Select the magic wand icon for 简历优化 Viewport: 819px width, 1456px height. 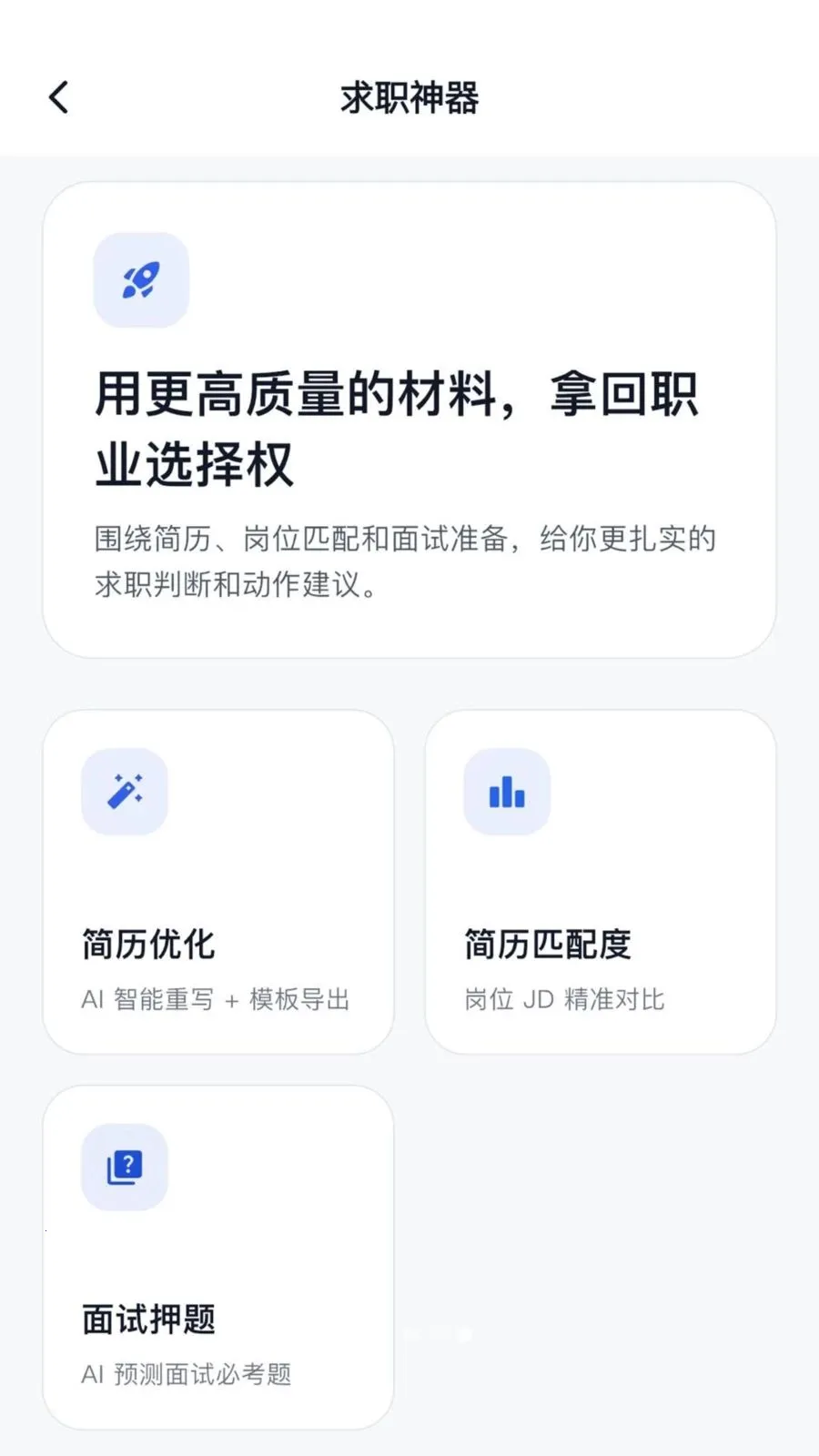coord(125,792)
